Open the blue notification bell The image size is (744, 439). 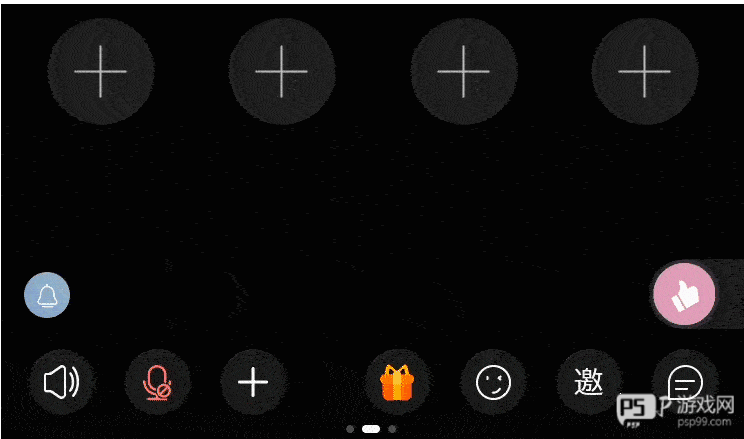click(x=47, y=295)
